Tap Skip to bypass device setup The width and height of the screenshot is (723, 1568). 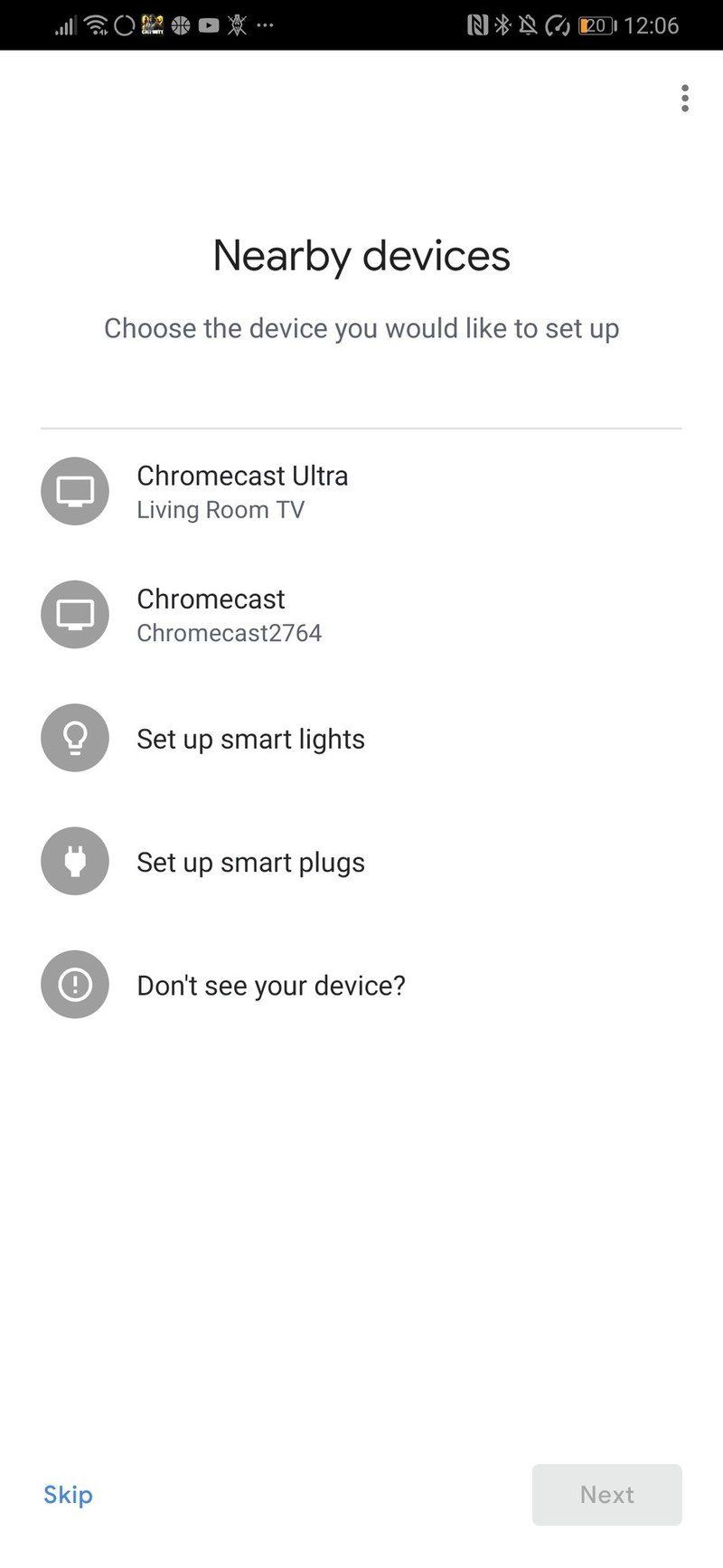[67, 1494]
